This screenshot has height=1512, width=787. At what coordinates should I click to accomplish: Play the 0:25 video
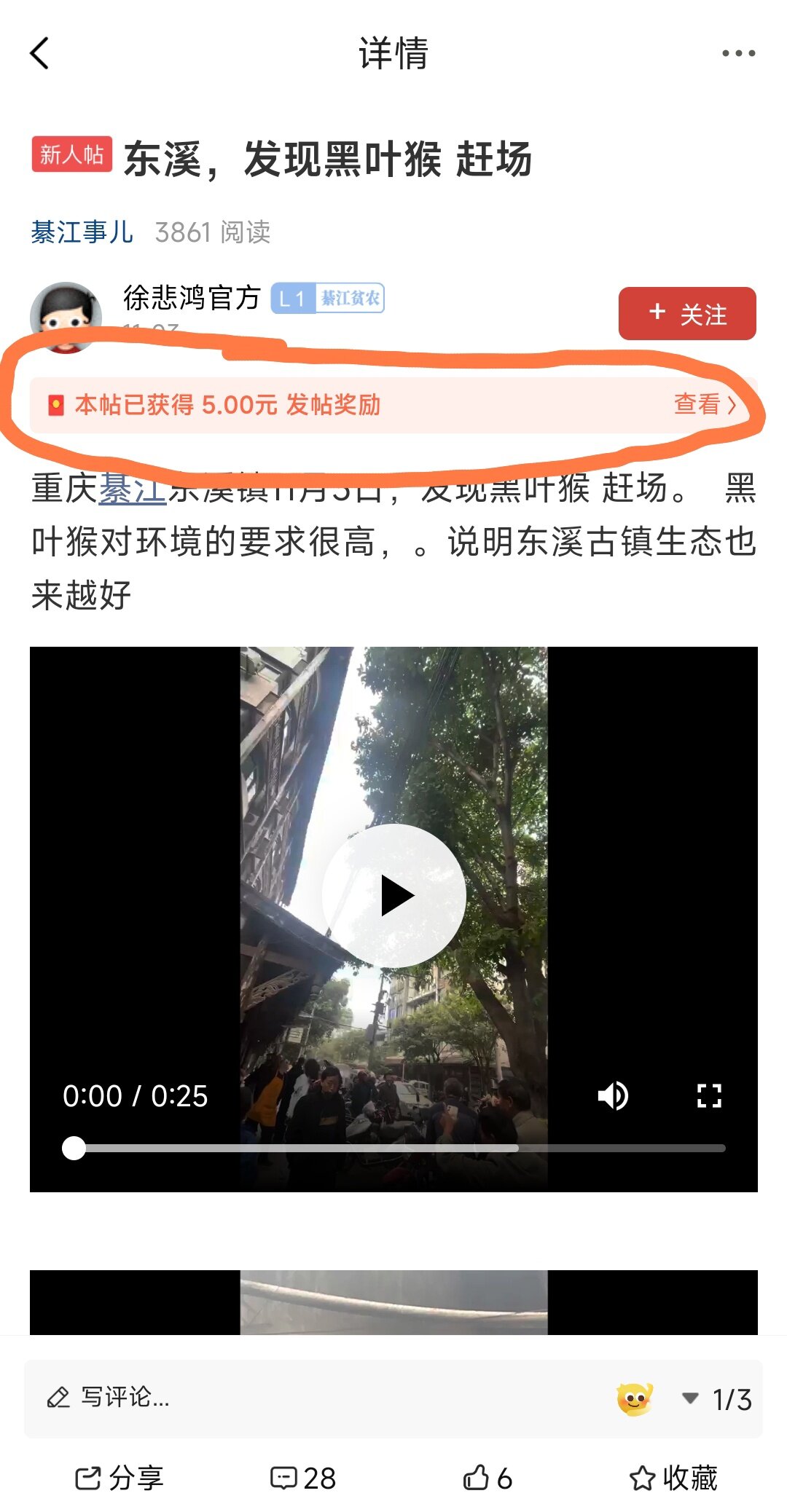pos(393,895)
